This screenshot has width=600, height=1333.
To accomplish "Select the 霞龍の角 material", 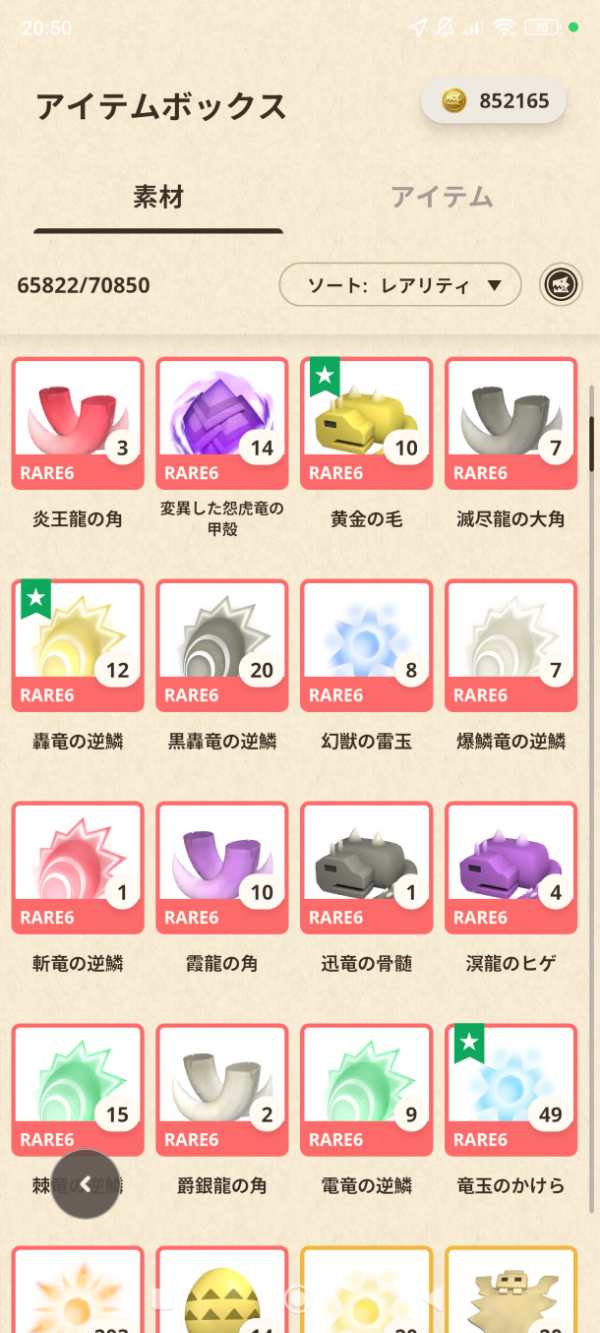I will pos(222,867).
